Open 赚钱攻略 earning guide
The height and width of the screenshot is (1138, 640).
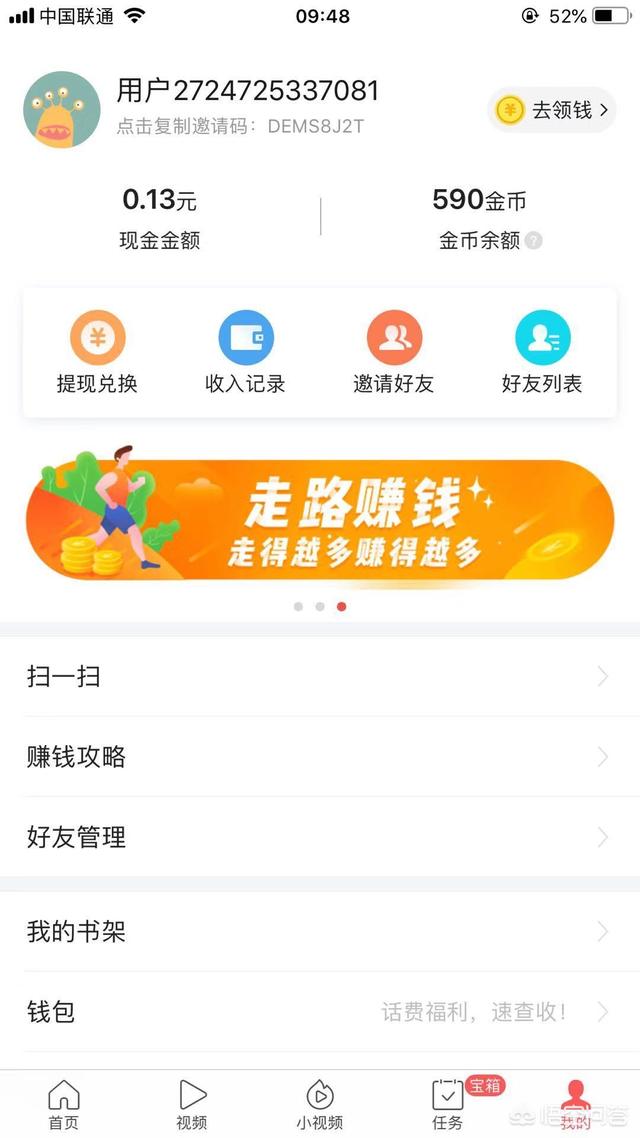pos(320,757)
